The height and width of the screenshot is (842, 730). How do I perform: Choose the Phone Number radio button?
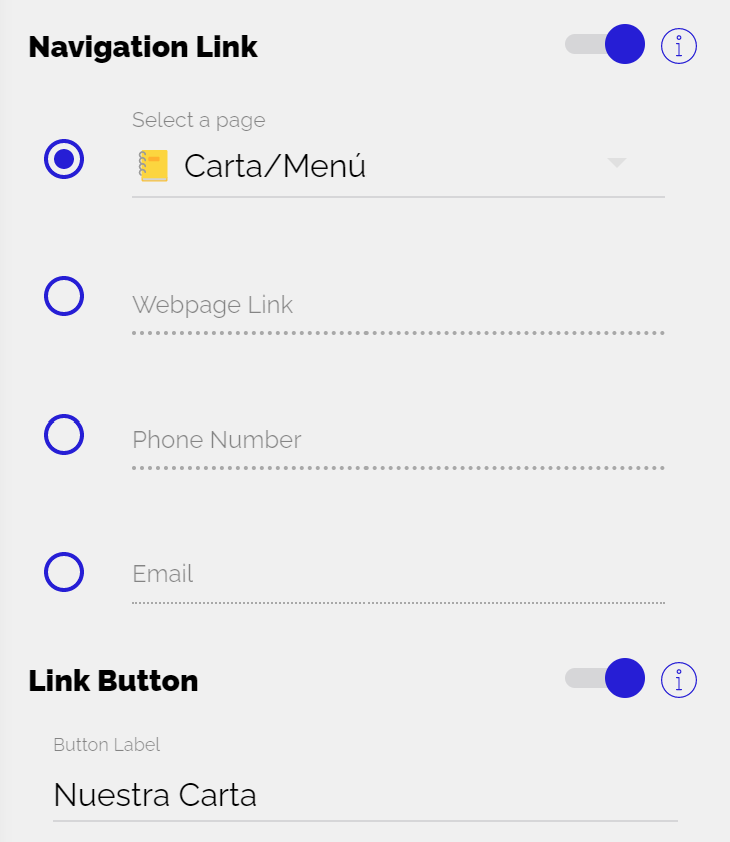[x=64, y=434]
